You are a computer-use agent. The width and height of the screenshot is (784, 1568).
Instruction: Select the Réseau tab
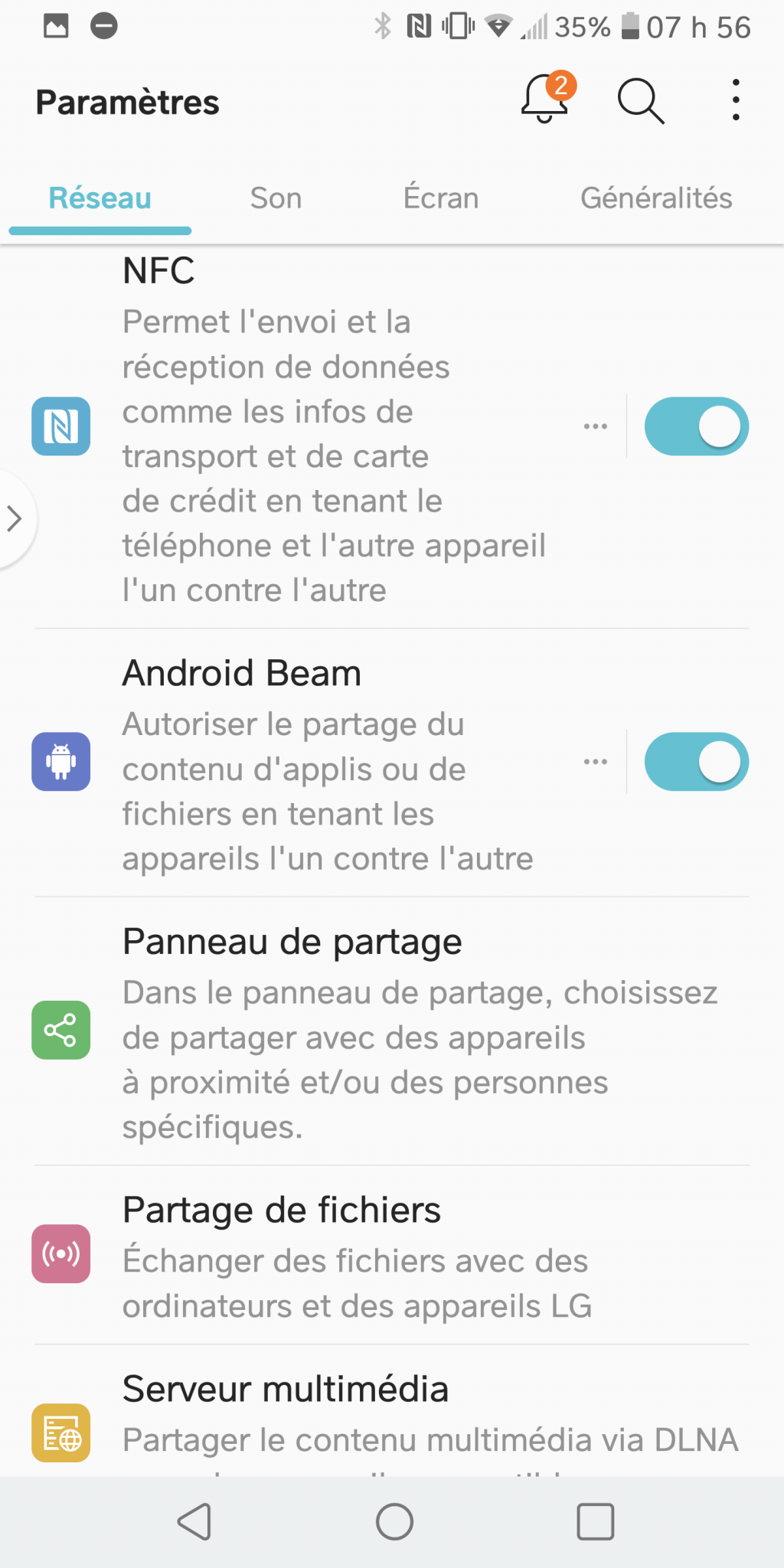100,198
